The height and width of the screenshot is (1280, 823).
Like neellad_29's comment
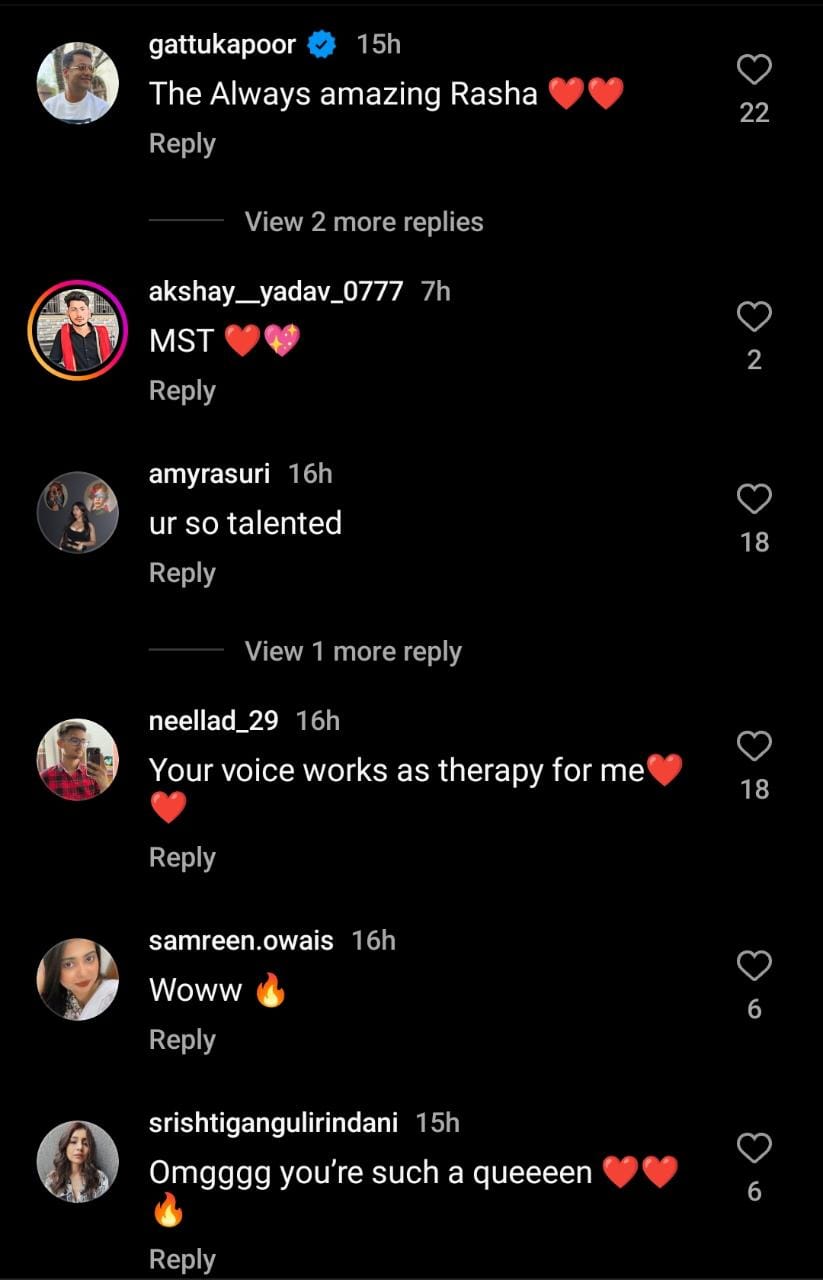754,746
